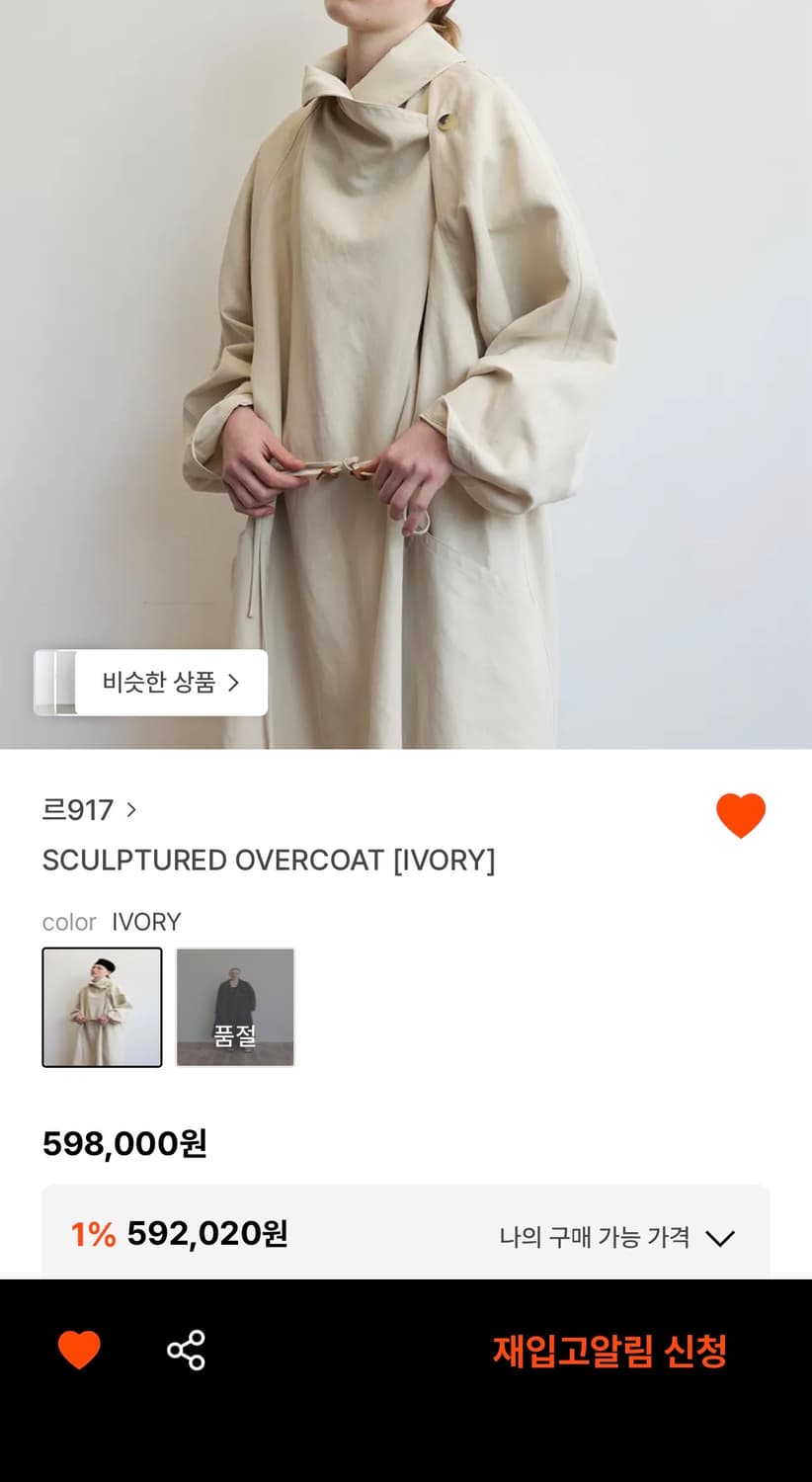Click the 1% discount price banner

point(178,1234)
